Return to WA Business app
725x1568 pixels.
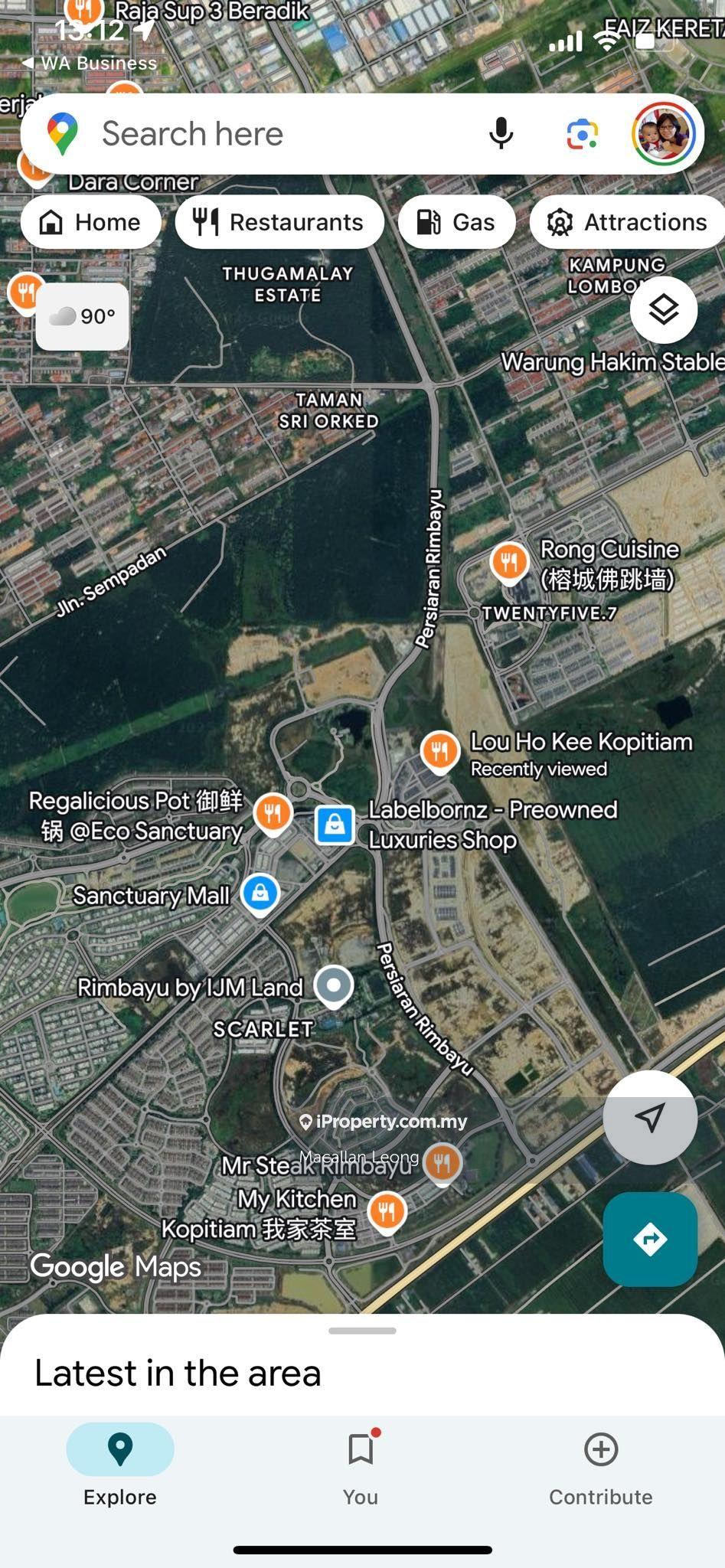coord(90,63)
